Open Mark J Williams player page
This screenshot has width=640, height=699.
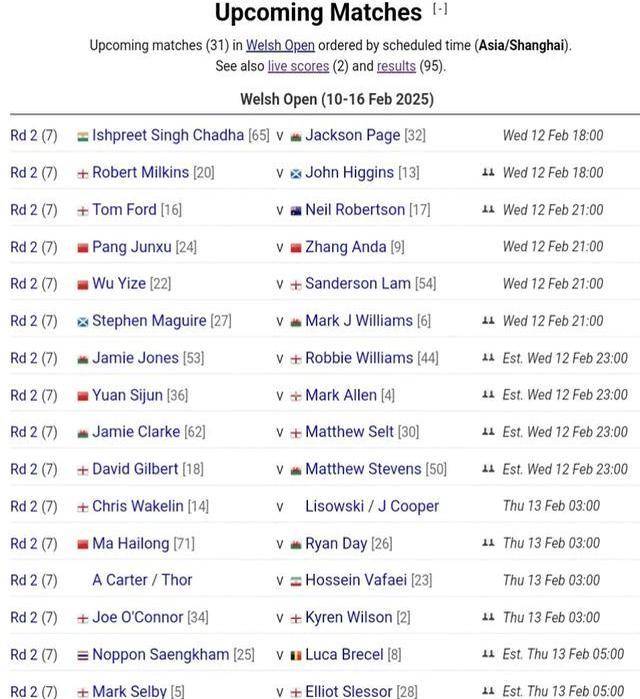358,321
